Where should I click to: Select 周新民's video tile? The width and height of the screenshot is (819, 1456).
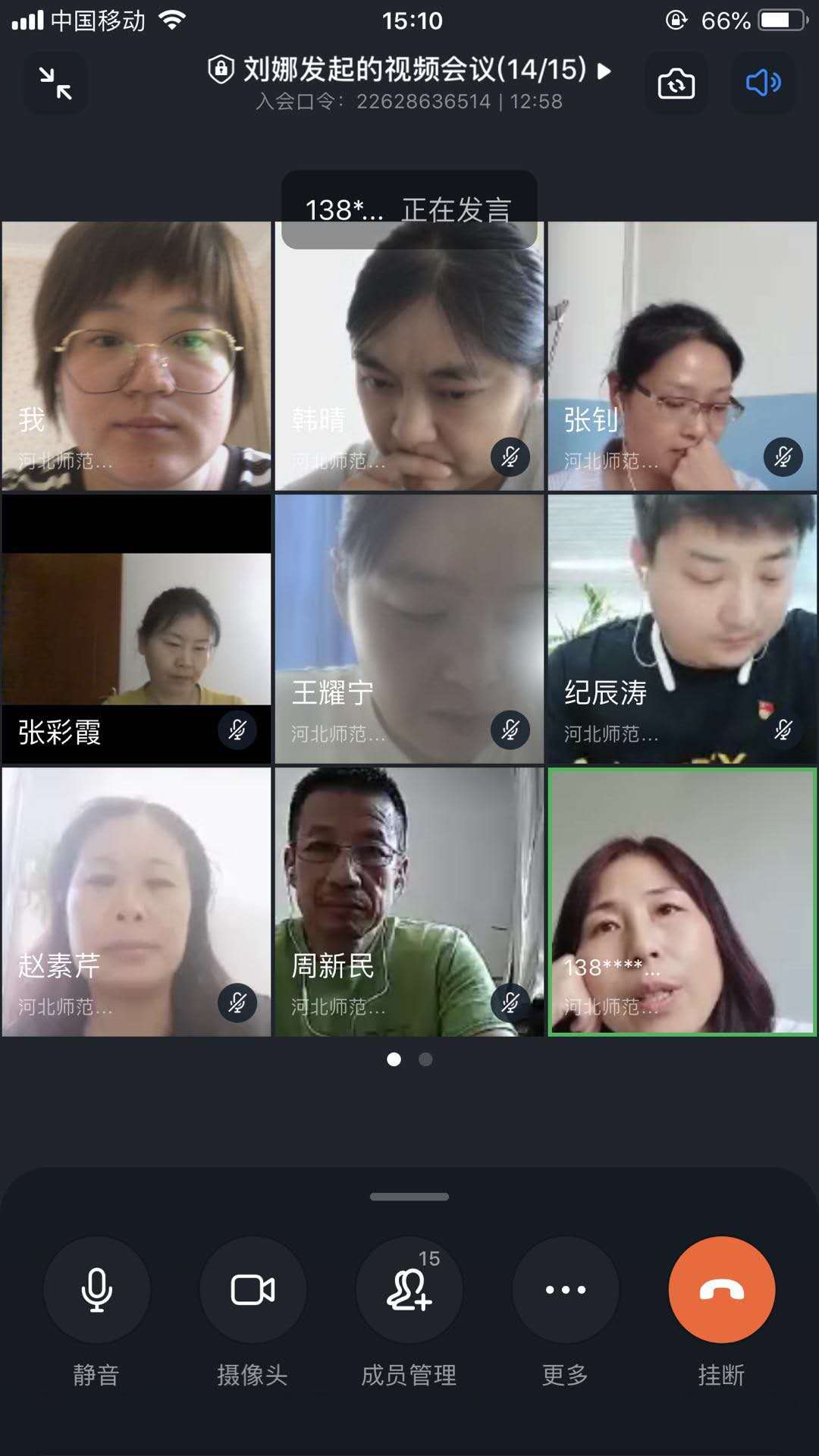tap(409, 902)
